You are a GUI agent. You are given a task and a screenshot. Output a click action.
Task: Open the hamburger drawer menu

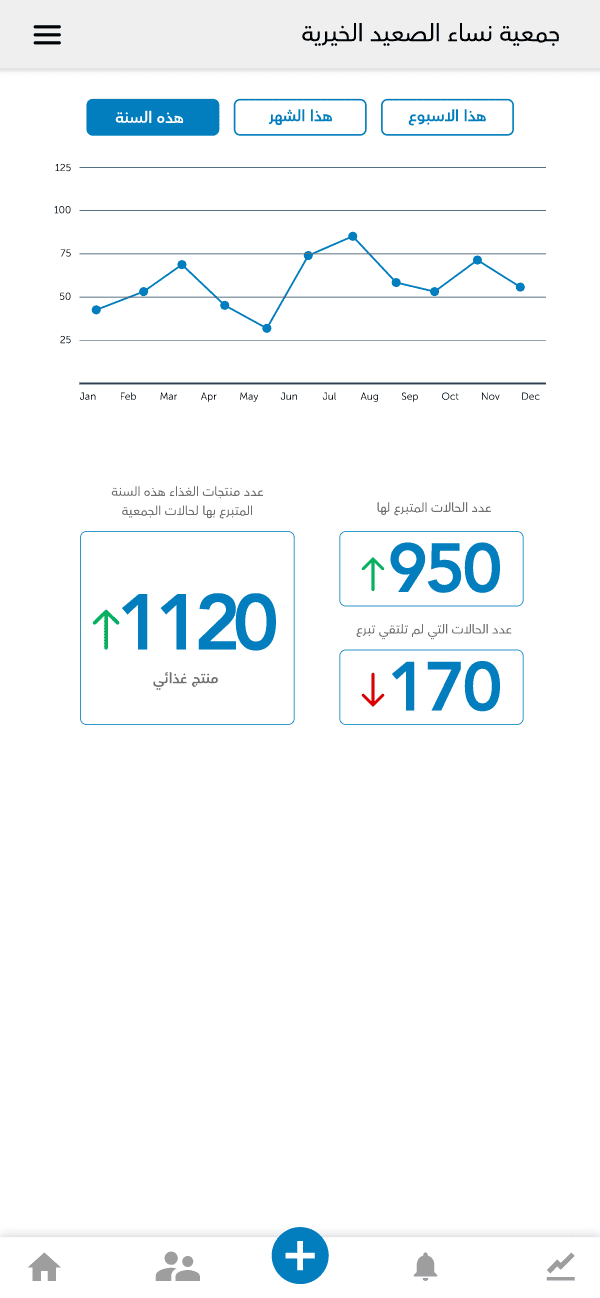click(x=47, y=35)
